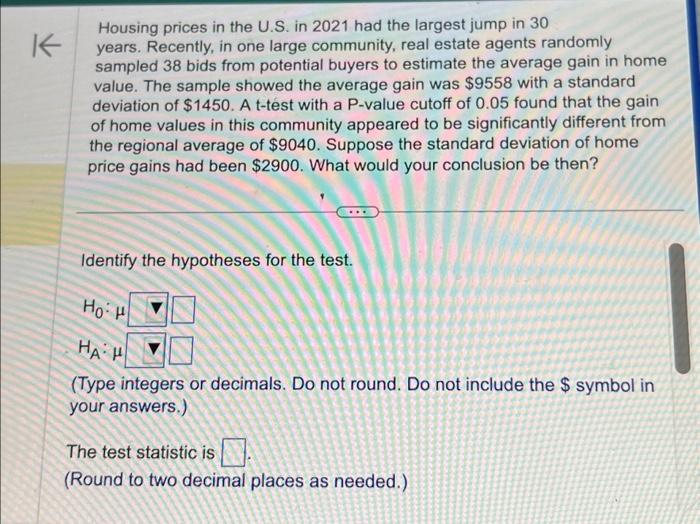Focus the test statistic answer box
The height and width of the screenshot is (524, 700).
[x=232, y=454]
